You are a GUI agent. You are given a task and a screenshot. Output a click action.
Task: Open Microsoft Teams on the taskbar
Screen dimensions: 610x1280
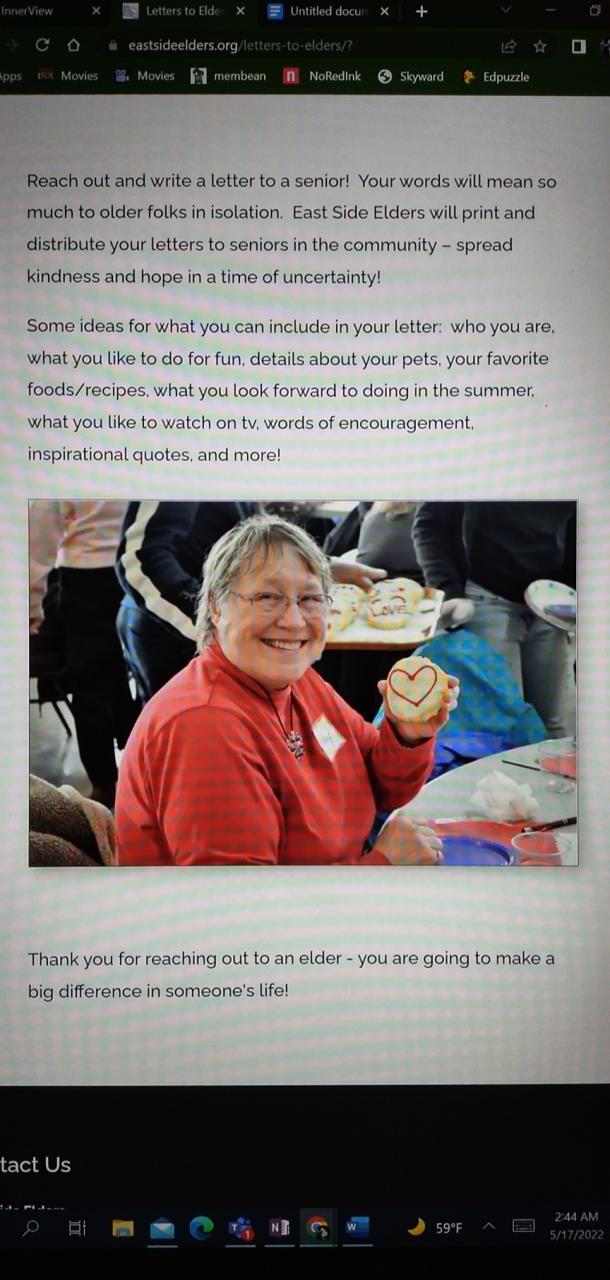click(x=240, y=1228)
